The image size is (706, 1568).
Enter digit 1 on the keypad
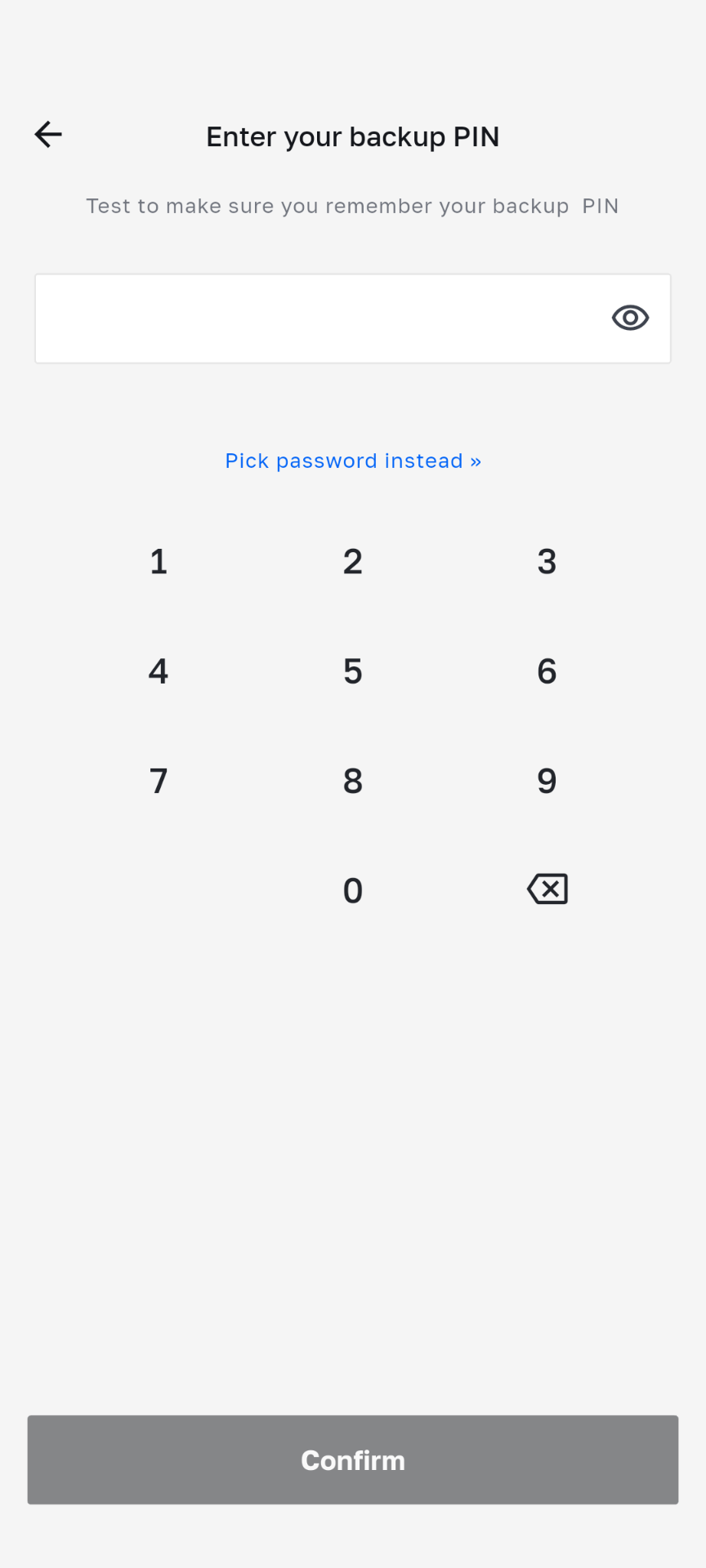tap(159, 562)
